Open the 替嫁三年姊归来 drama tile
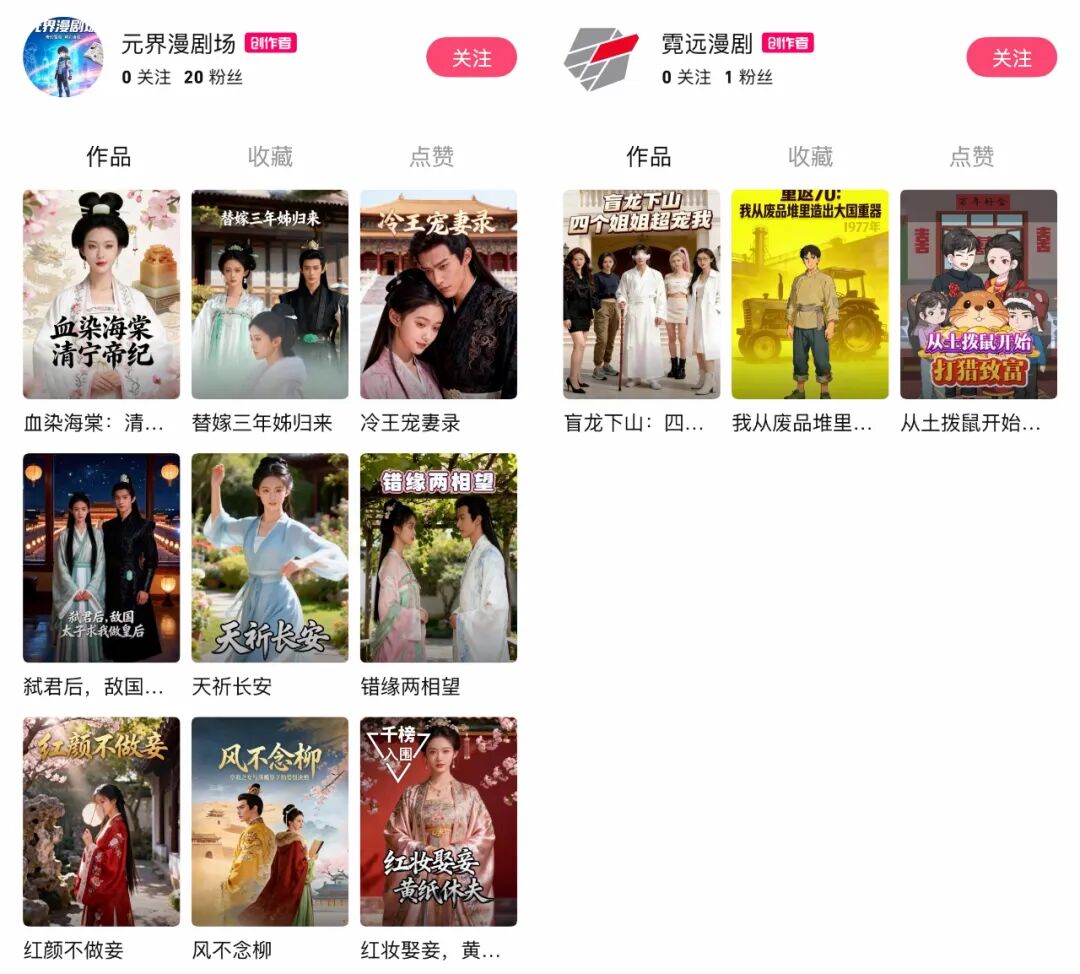Screen dimensions: 1080x974 coord(270,295)
